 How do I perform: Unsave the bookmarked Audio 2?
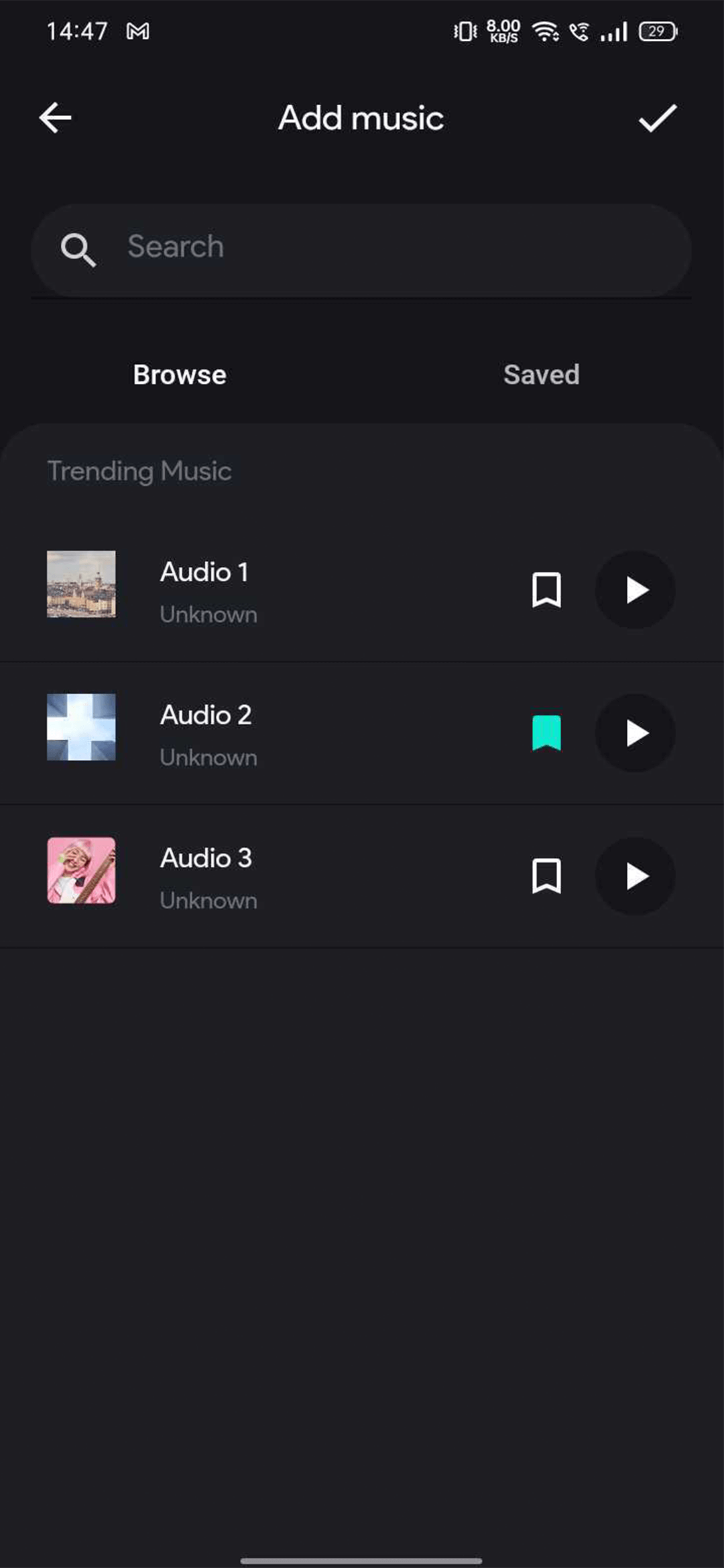click(546, 733)
